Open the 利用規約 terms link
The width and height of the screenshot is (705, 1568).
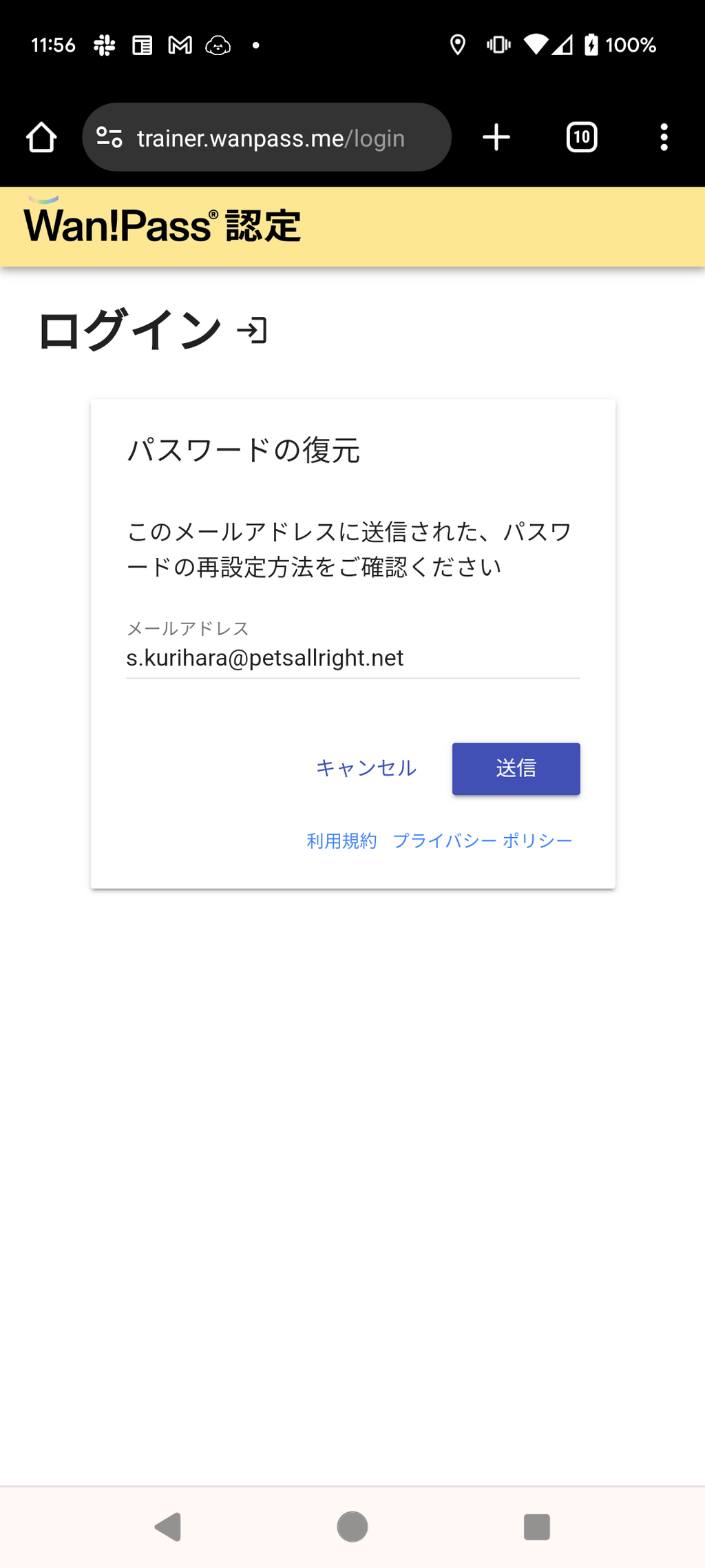pos(341,840)
